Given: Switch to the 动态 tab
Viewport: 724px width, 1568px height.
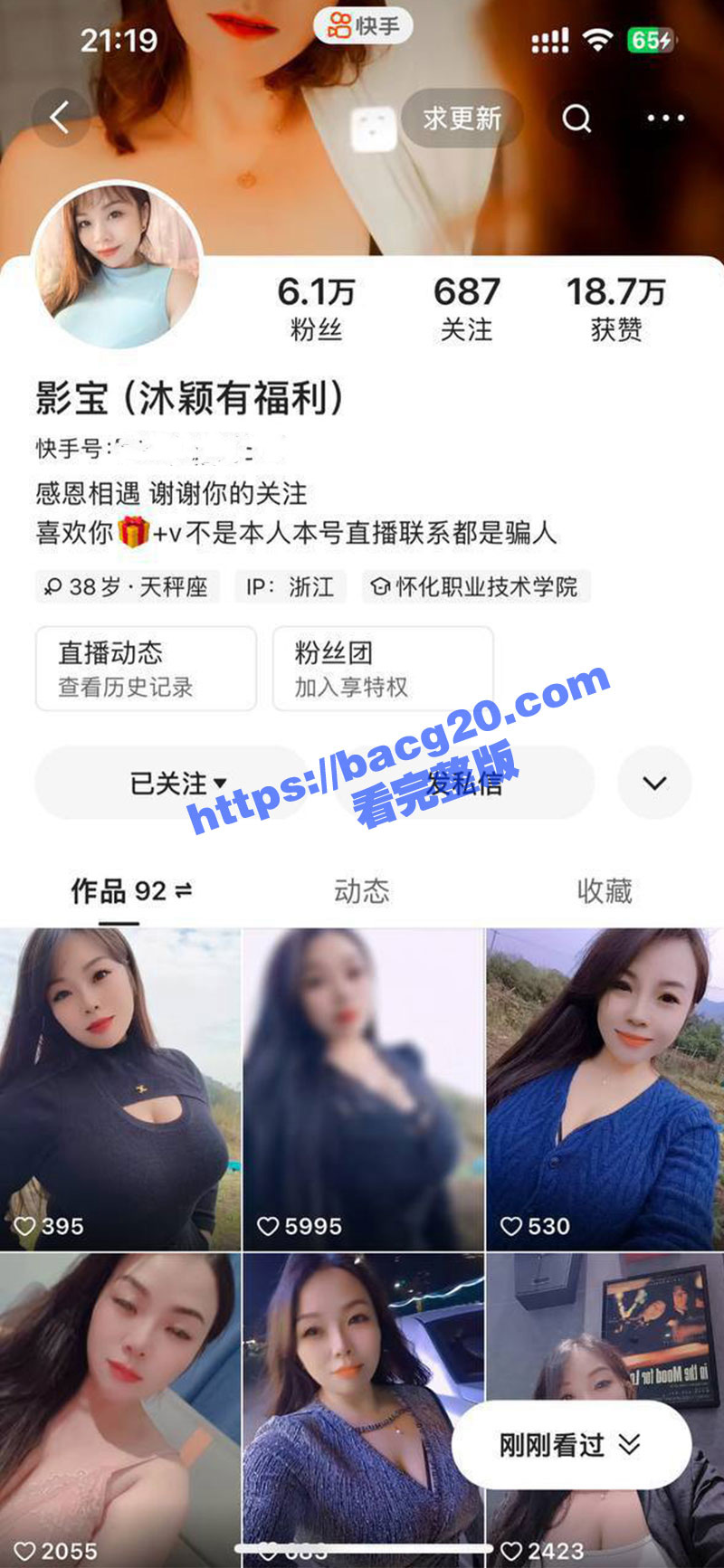Looking at the screenshot, I should point(362,892).
